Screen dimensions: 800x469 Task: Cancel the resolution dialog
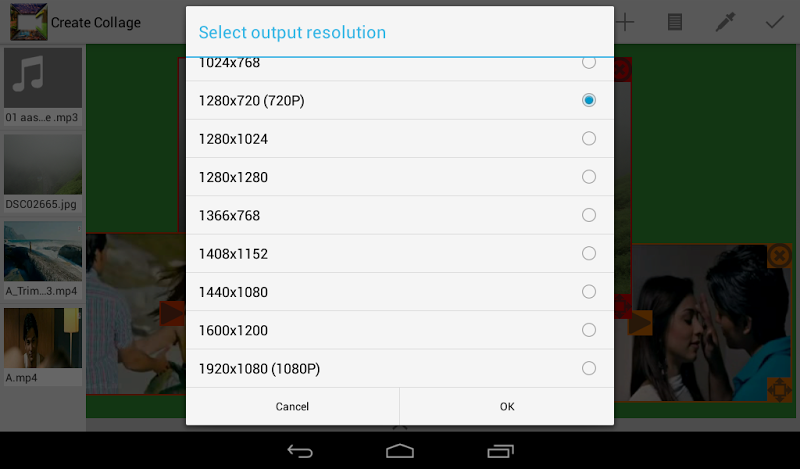point(292,407)
